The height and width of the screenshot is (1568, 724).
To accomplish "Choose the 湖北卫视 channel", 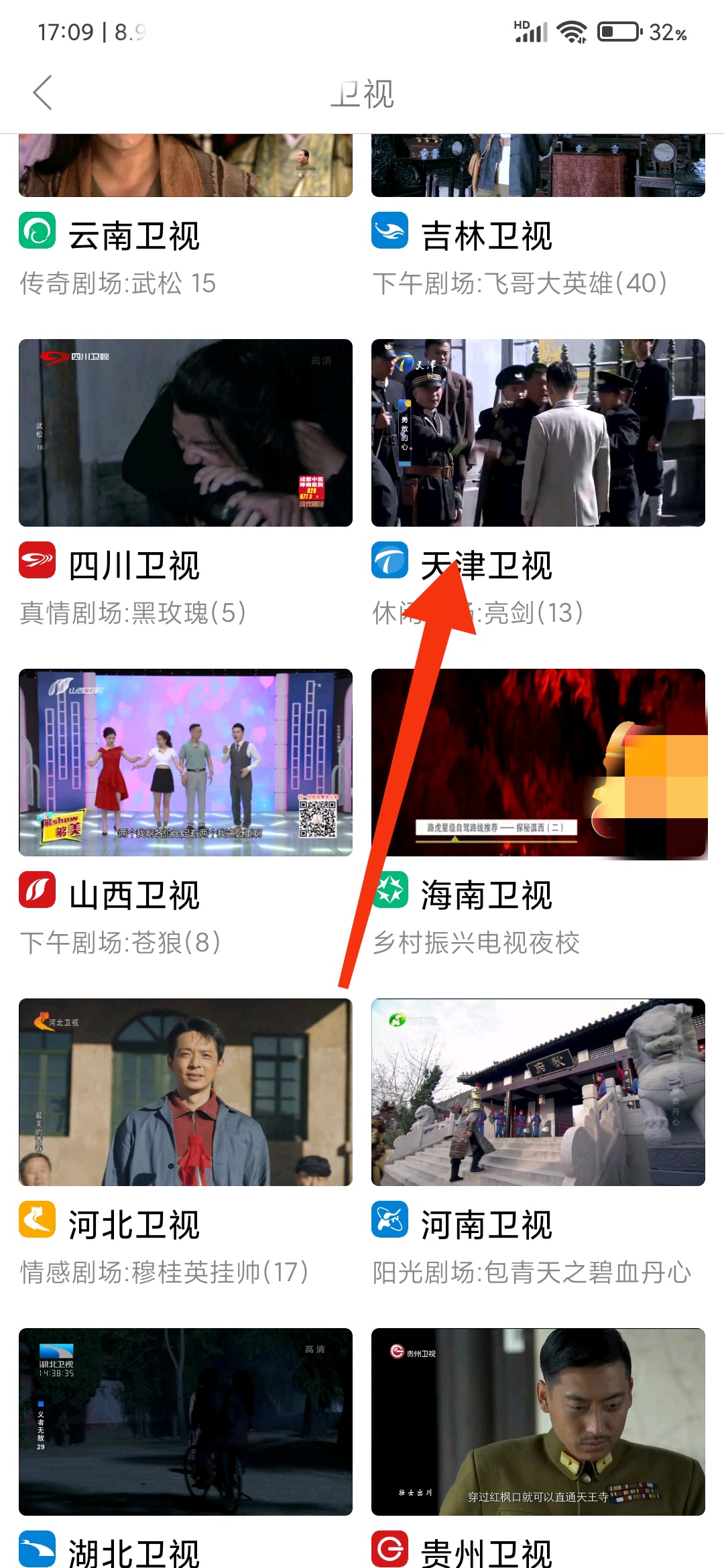I will 185,1422.
